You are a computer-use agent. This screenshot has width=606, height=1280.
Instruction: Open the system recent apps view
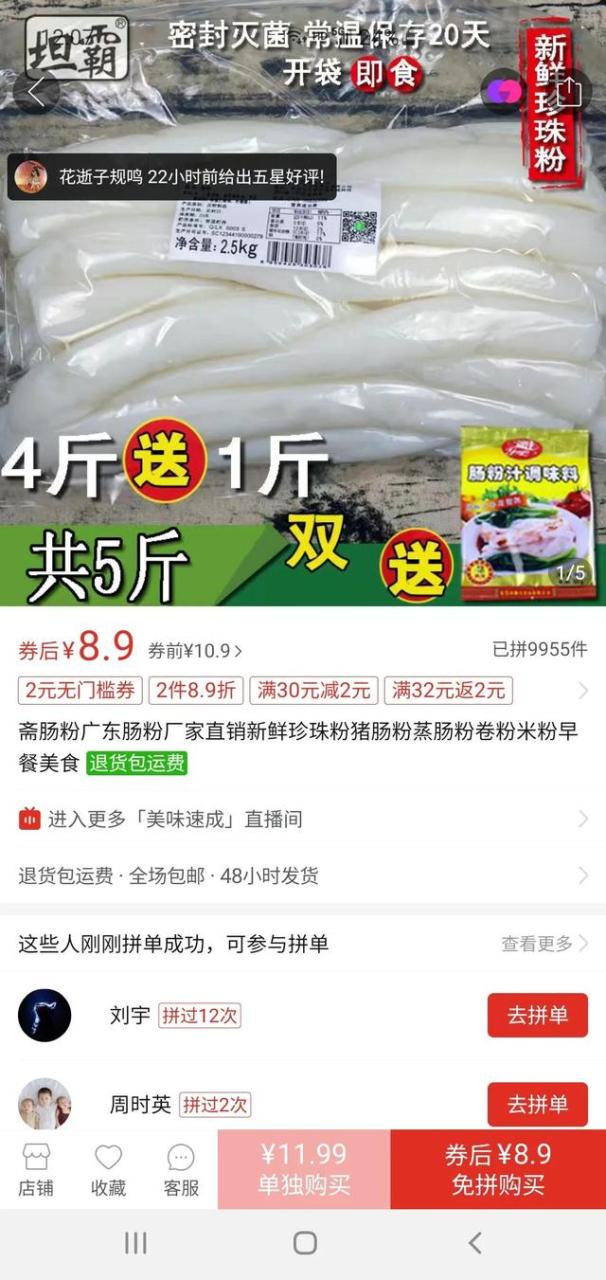pos(135,1243)
